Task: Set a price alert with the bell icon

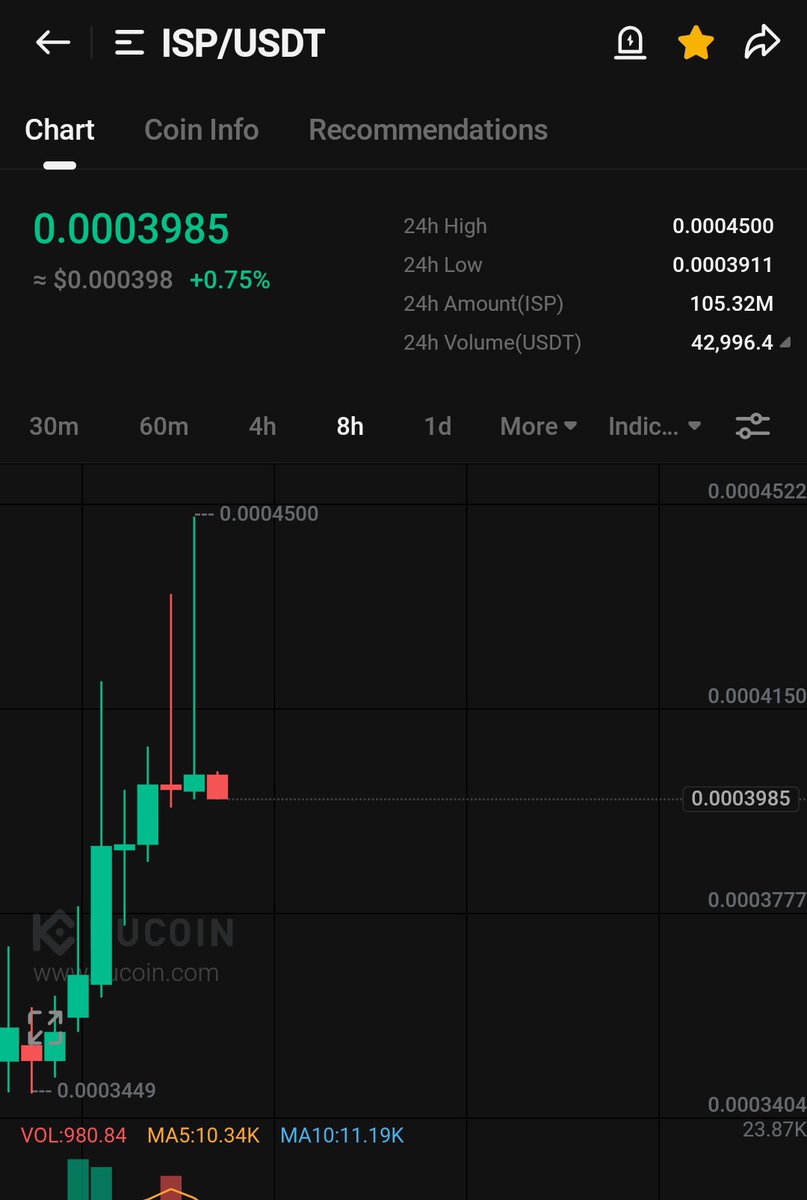Action: point(630,43)
